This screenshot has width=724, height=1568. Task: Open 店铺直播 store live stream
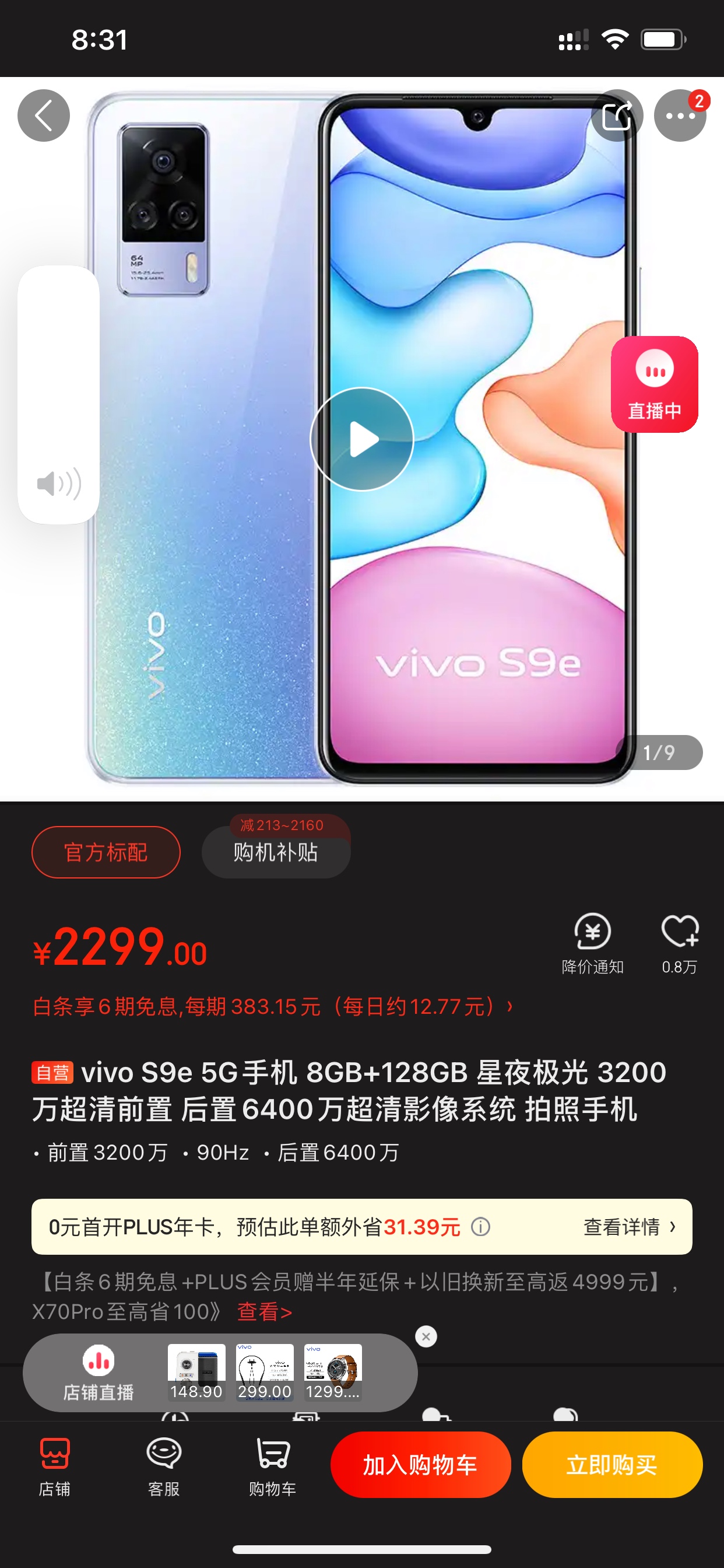click(x=99, y=1373)
